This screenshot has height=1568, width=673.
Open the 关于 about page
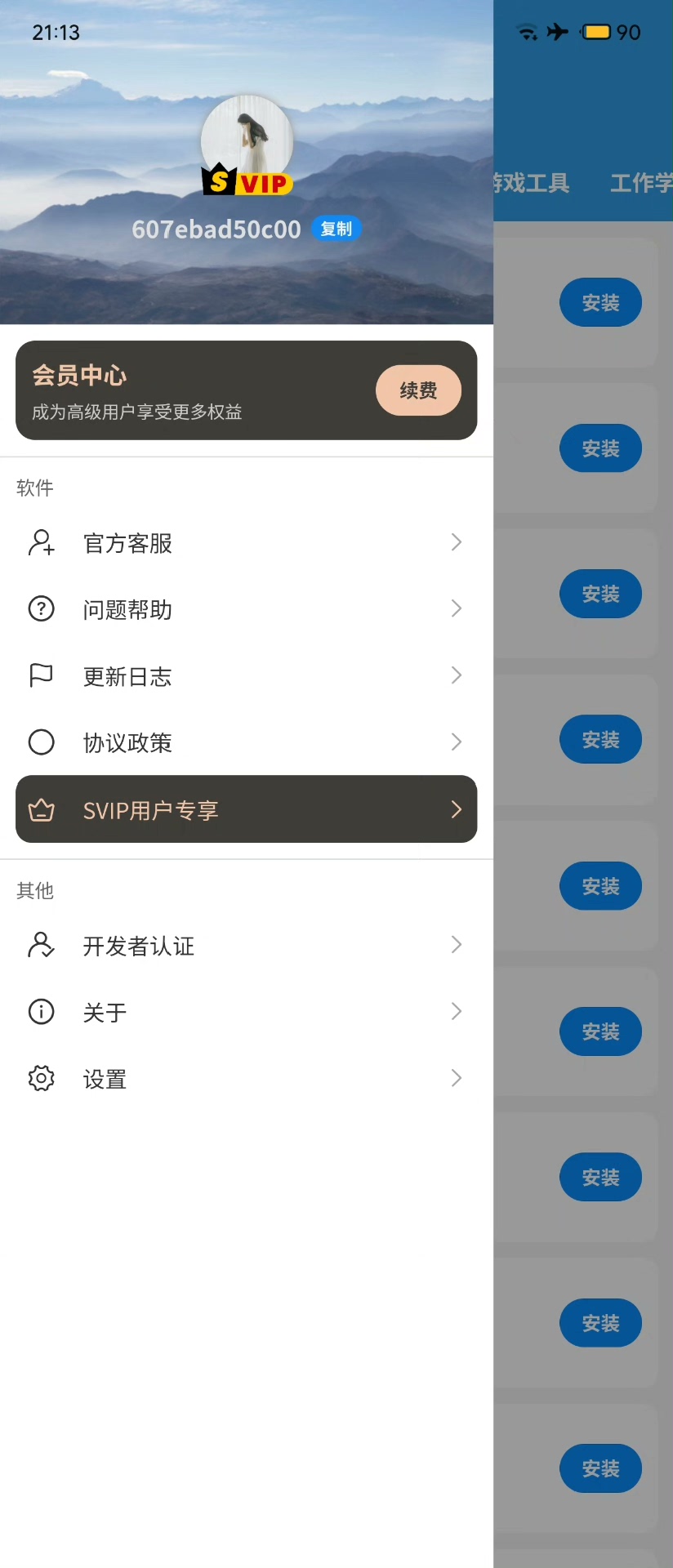pyautogui.click(x=246, y=1013)
